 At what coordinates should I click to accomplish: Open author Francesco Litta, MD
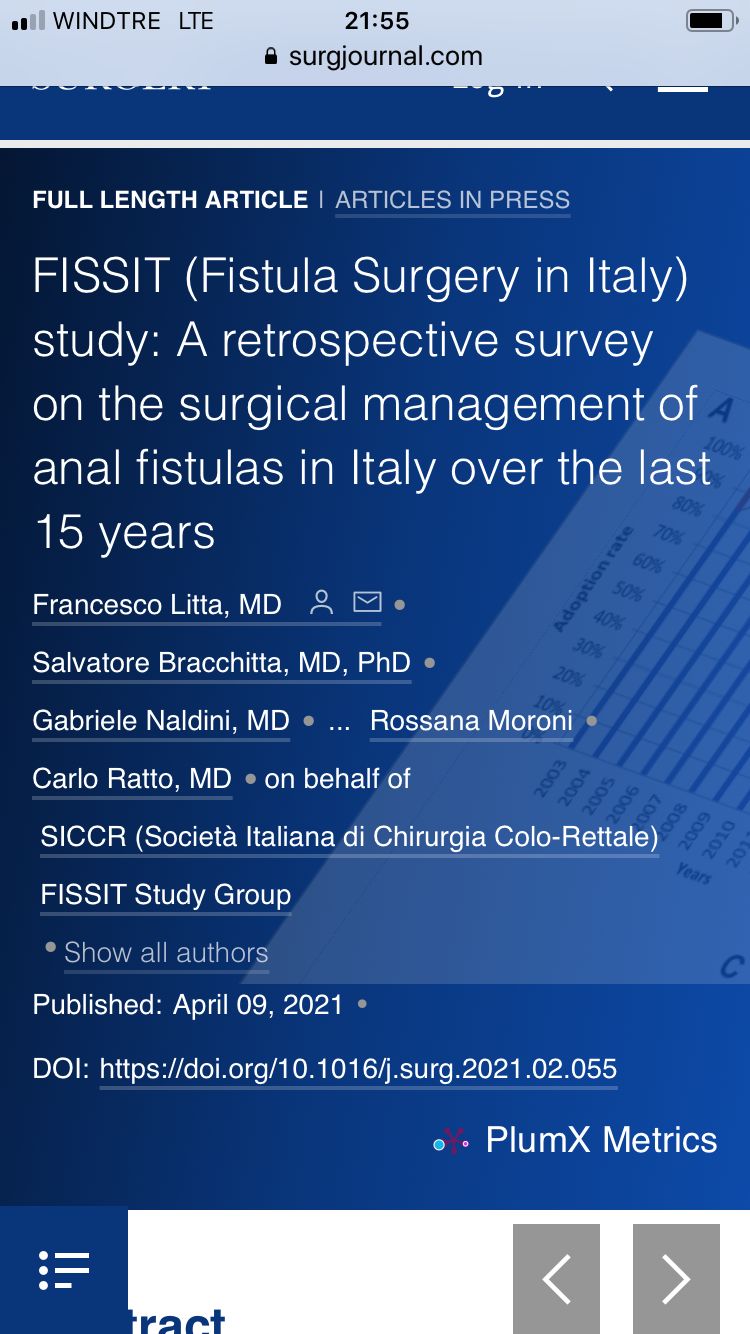157,605
